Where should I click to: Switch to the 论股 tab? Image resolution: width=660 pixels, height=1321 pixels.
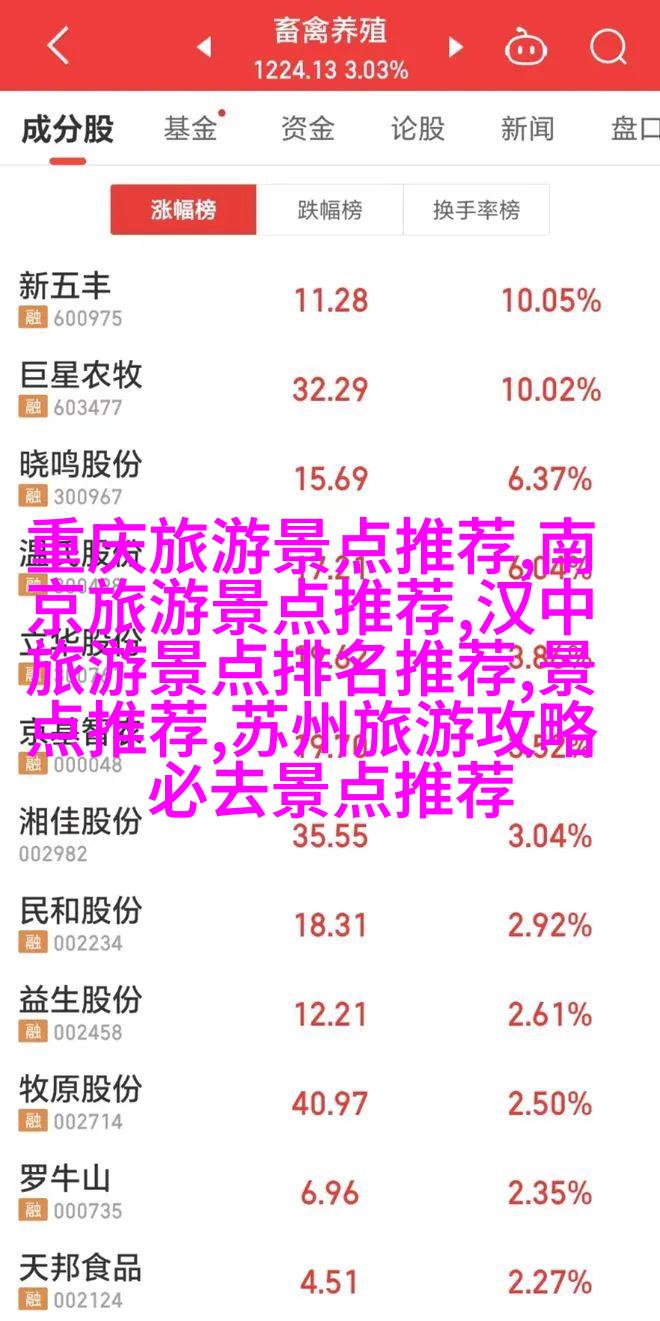417,129
